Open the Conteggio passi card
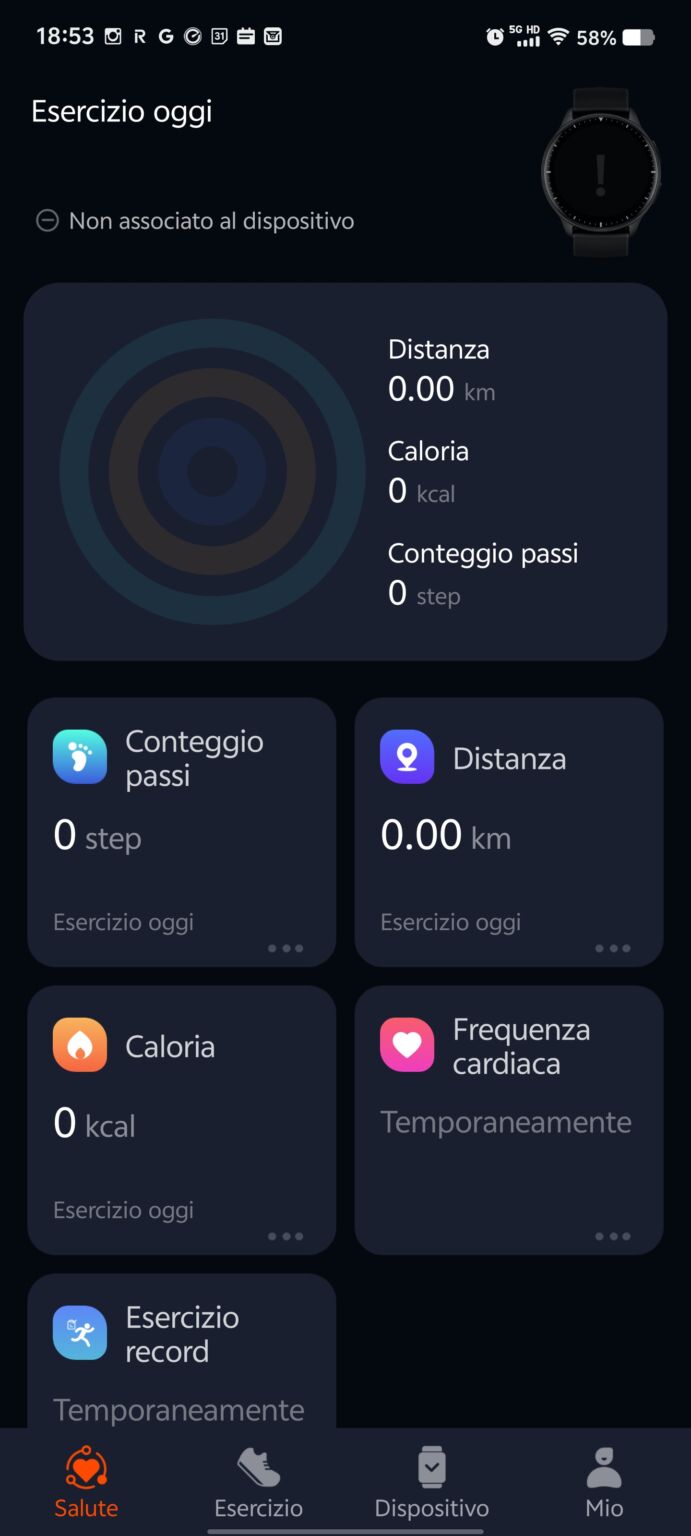Screen dimensions: 691x1536 (x=181, y=832)
